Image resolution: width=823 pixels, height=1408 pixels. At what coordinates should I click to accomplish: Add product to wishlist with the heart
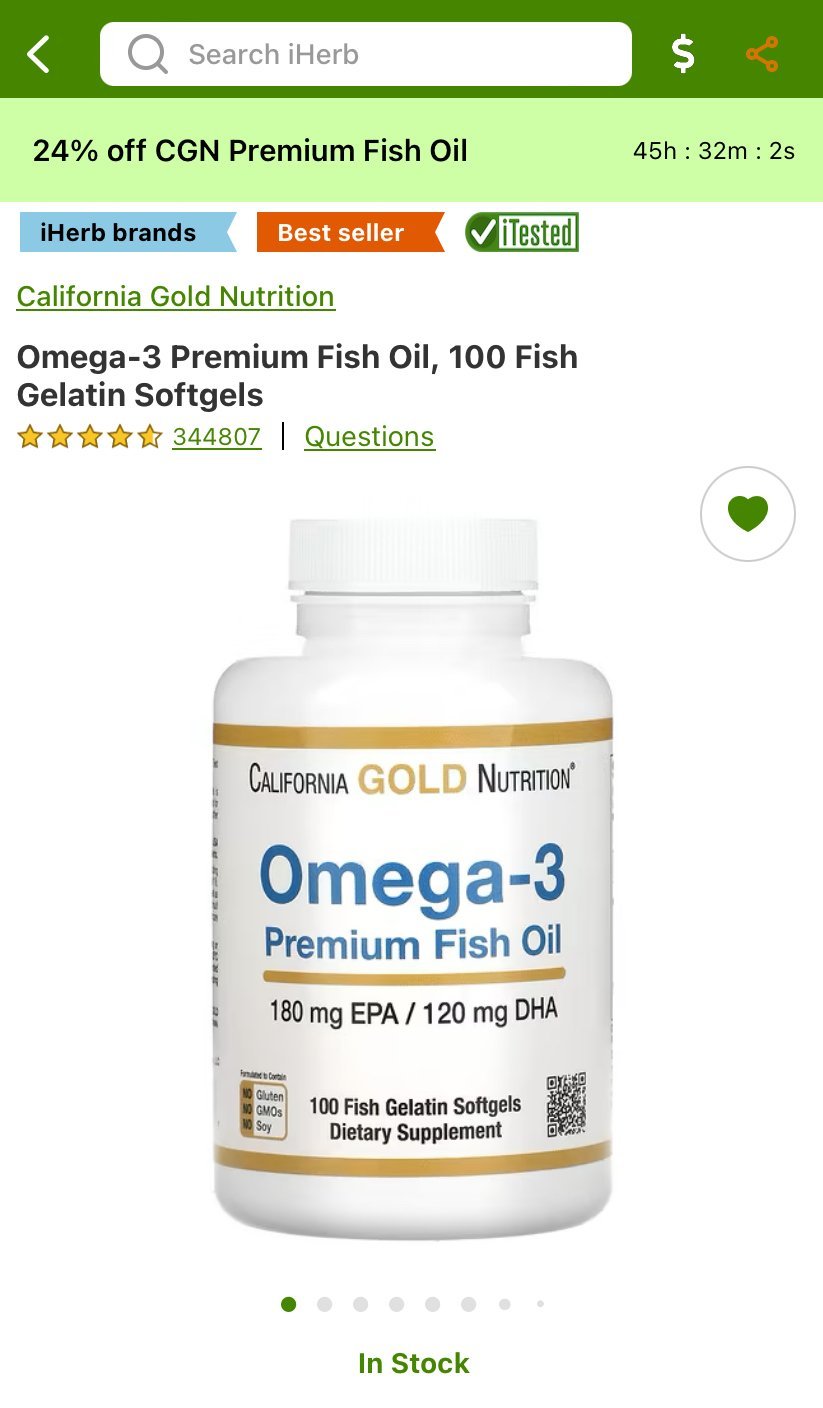747,514
